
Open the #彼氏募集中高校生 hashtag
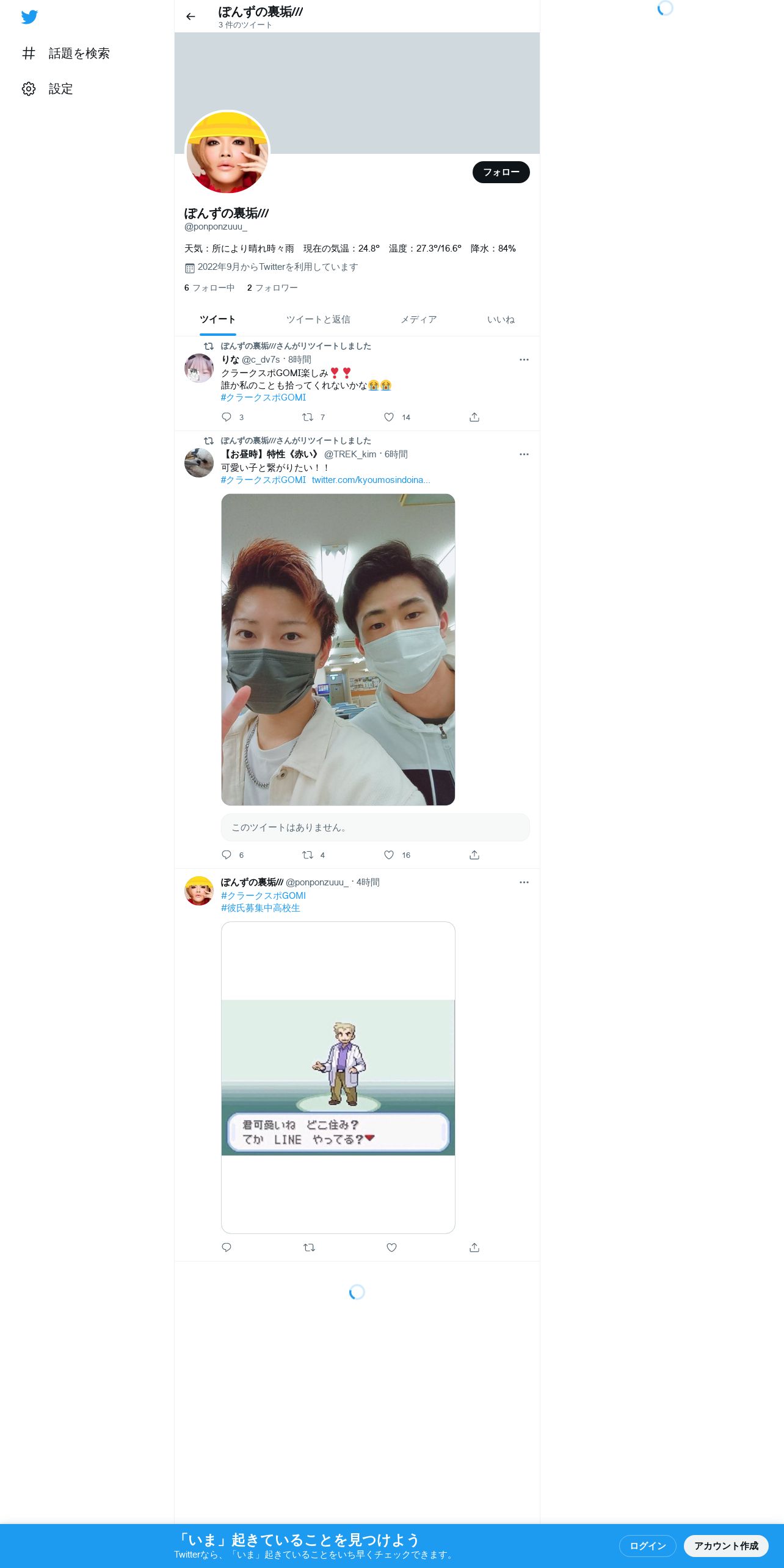pos(261,908)
